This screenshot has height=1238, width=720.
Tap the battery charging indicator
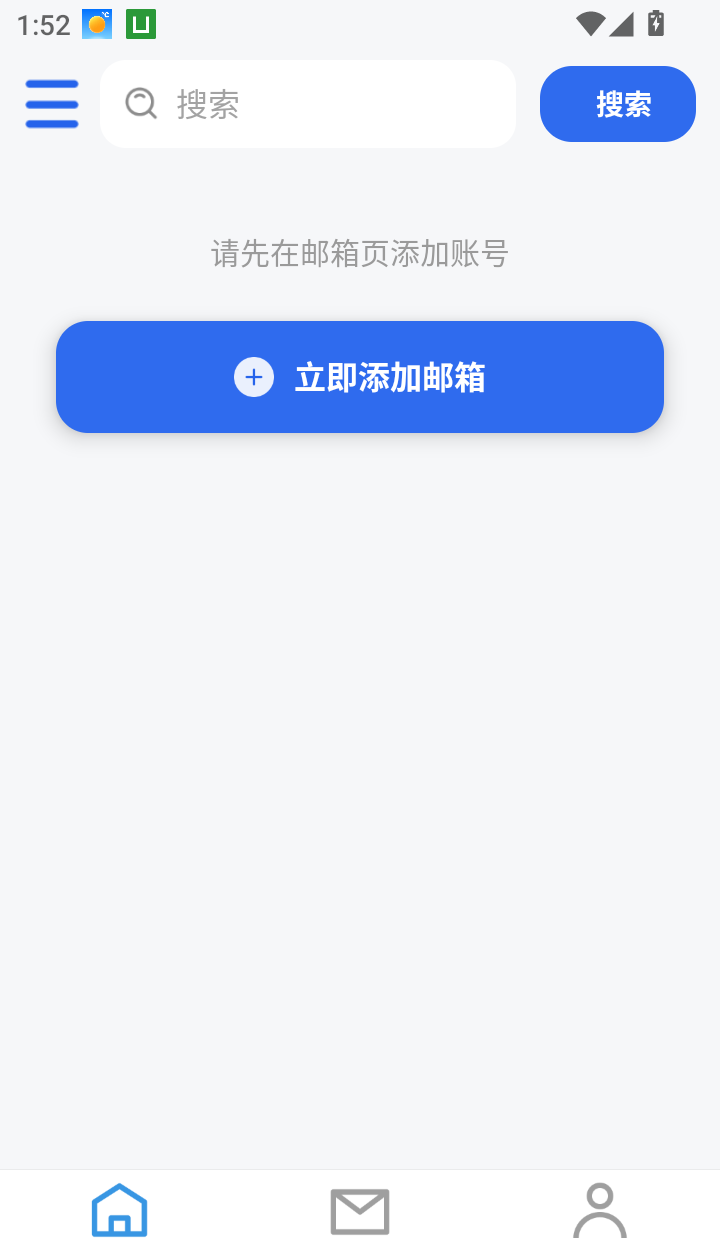[x=655, y=24]
